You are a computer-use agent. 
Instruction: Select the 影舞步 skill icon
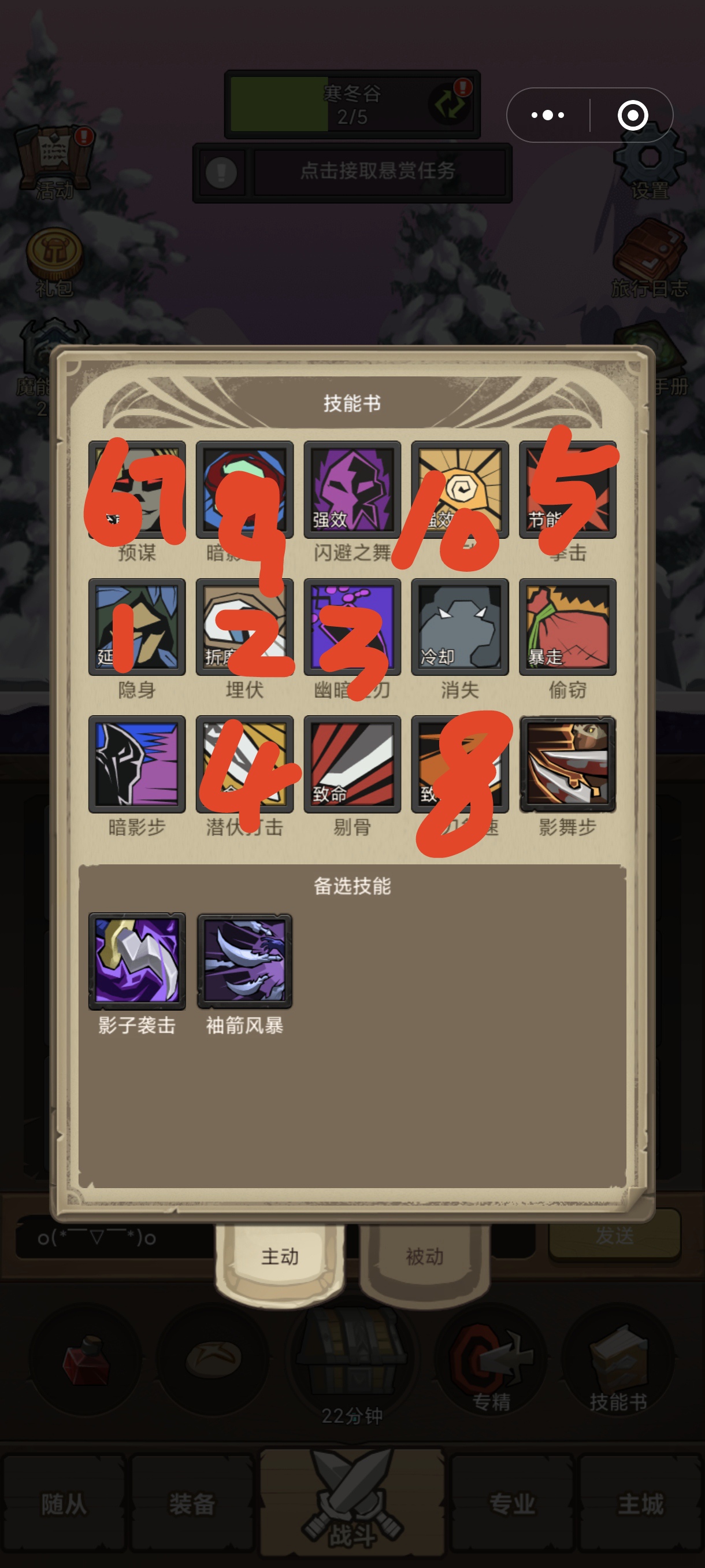pyautogui.click(x=567, y=764)
